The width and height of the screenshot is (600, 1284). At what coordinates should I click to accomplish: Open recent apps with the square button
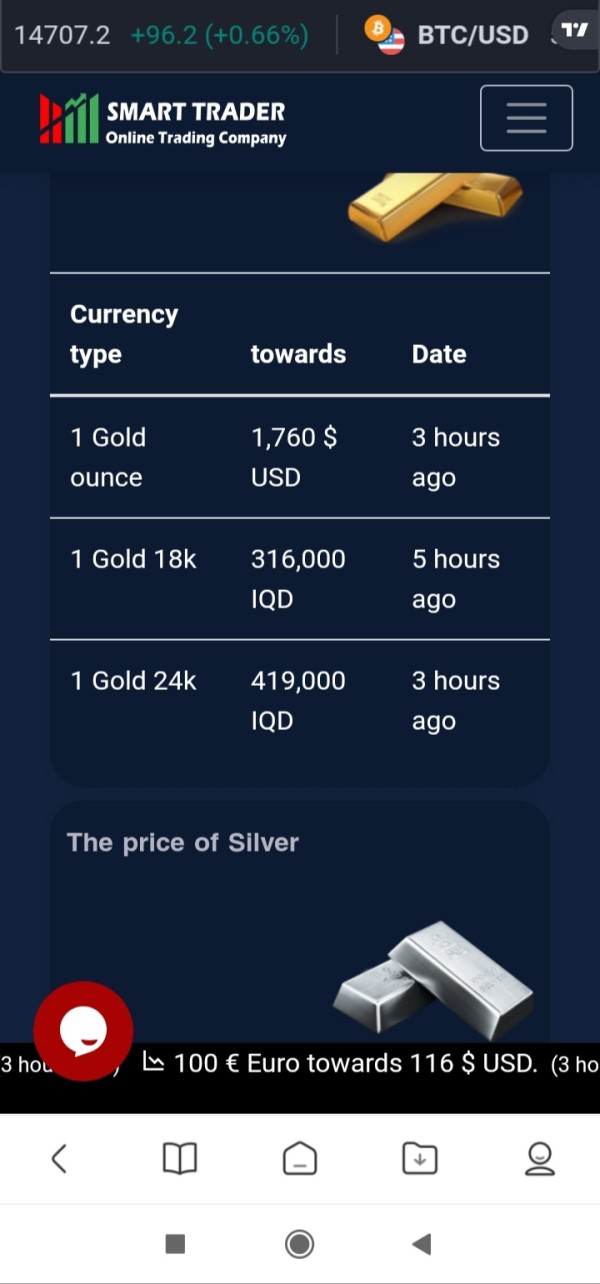[175, 1244]
